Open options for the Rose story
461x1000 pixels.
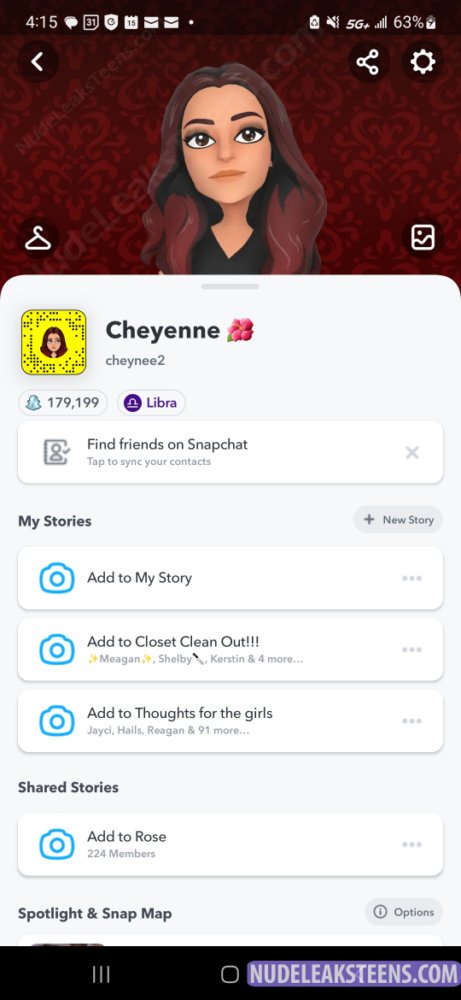point(412,844)
